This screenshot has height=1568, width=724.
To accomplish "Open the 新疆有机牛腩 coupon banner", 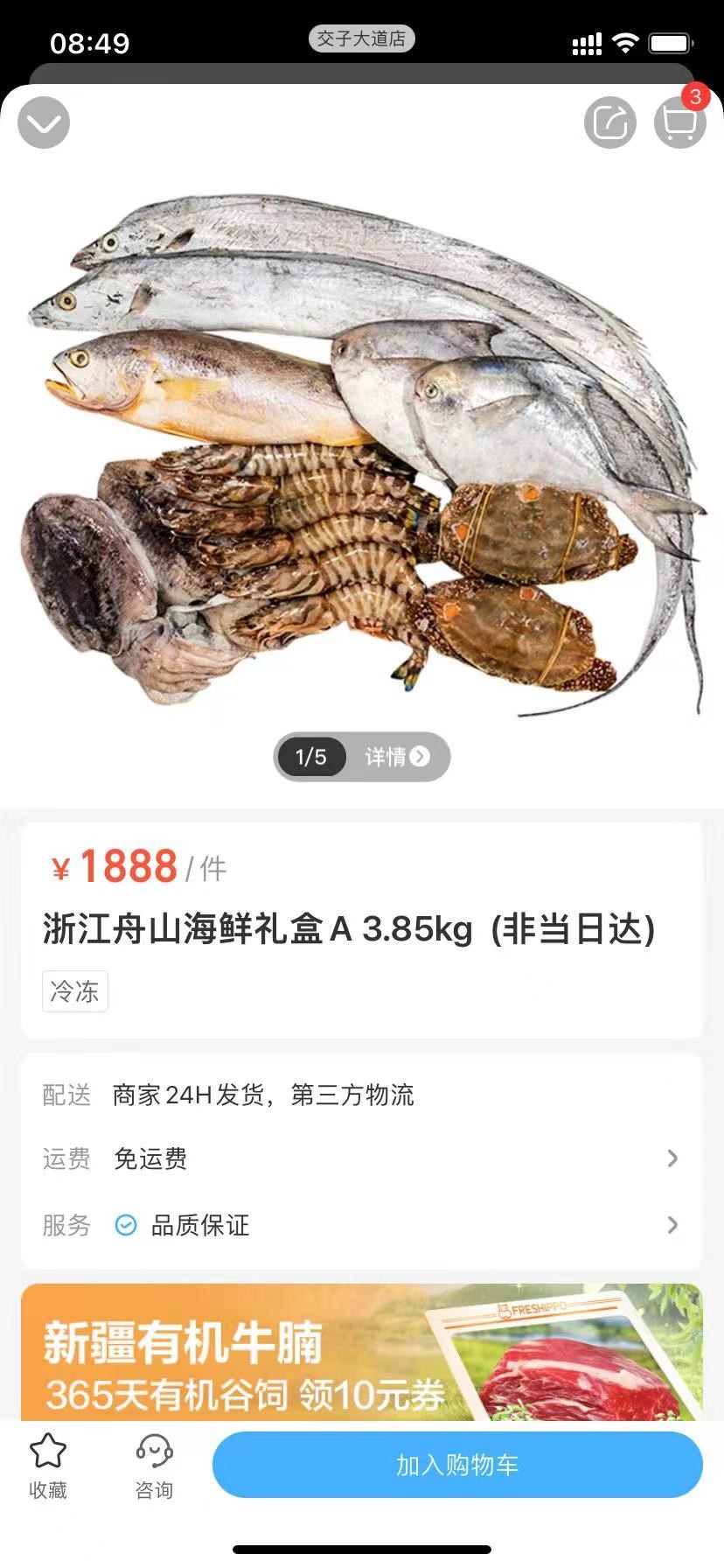I will 362,1352.
